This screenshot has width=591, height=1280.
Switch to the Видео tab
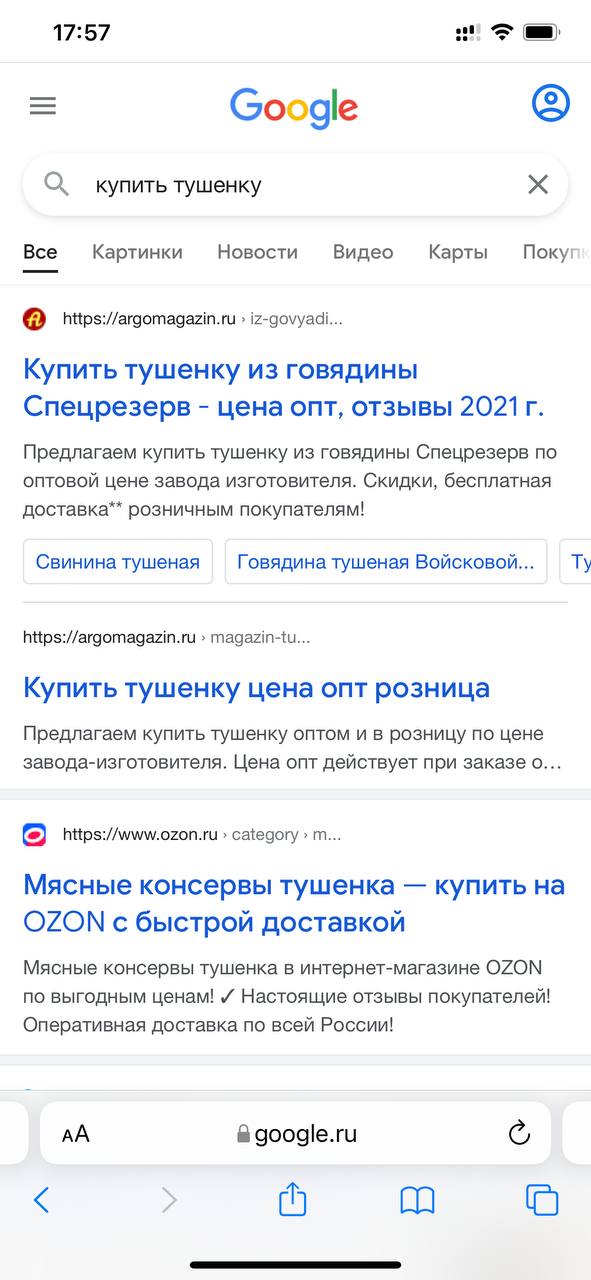tap(363, 252)
